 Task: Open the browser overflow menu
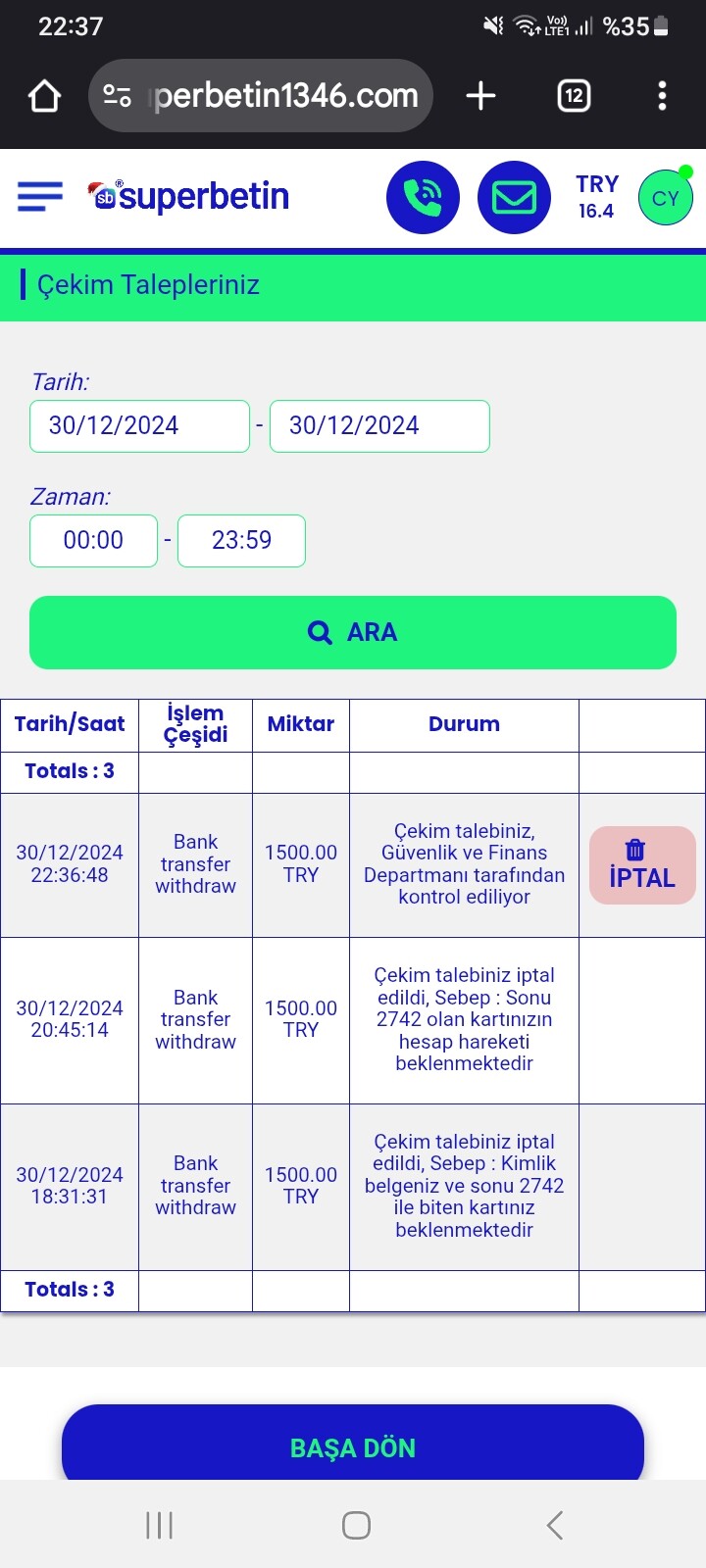coord(662,95)
